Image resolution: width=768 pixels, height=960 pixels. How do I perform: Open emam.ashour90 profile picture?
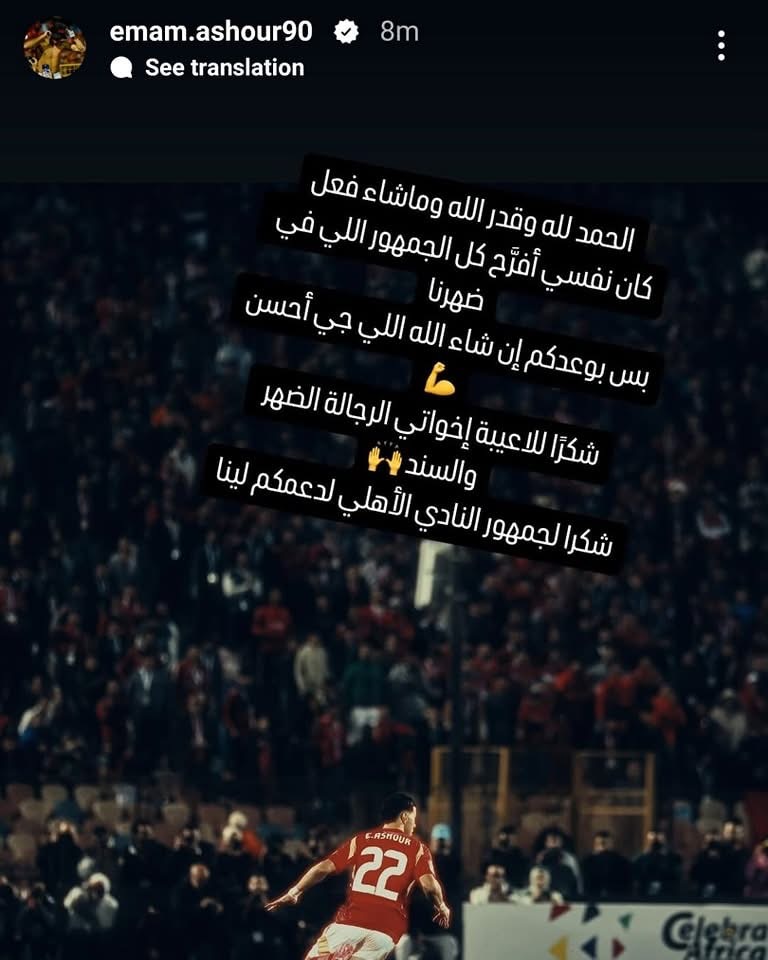pos(54,48)
